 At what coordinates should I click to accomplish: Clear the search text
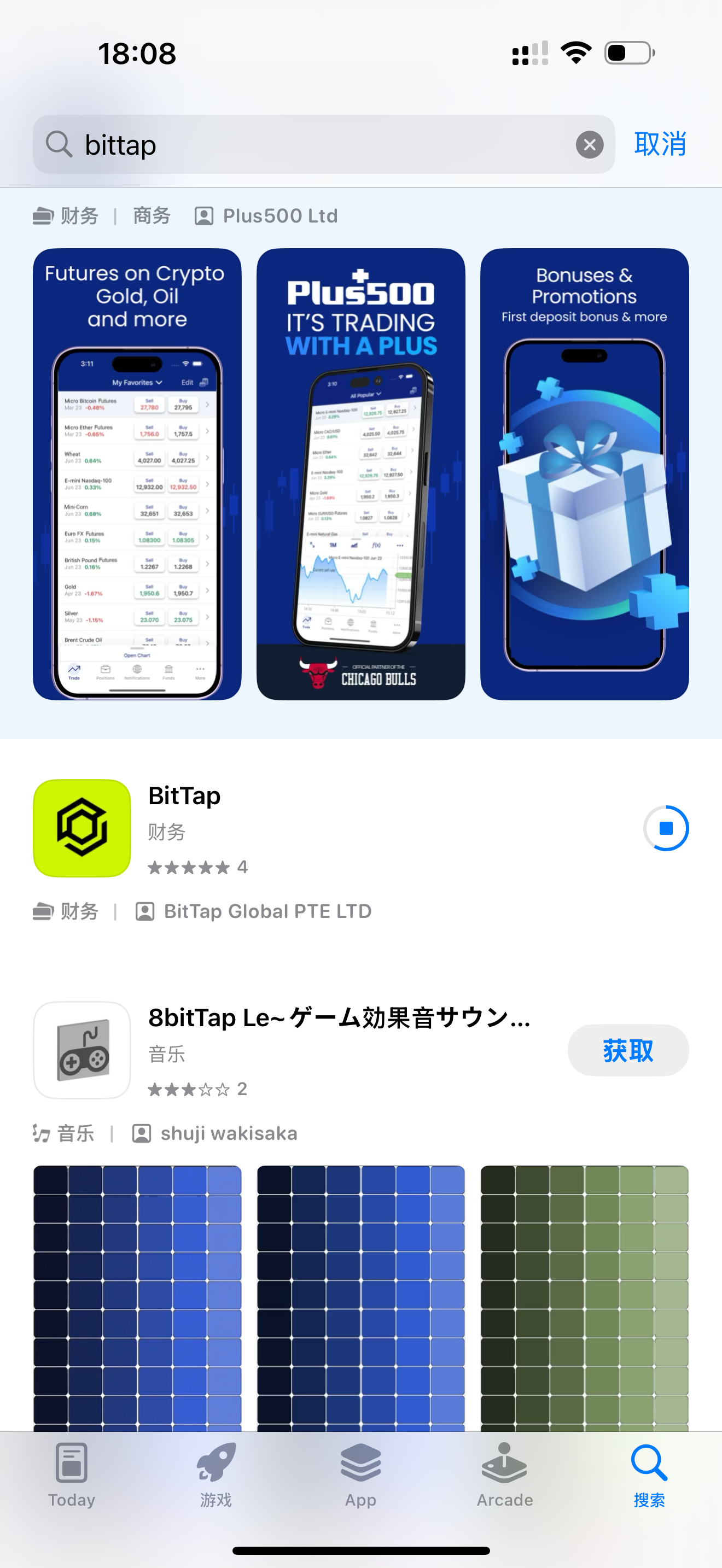point(589,145)
